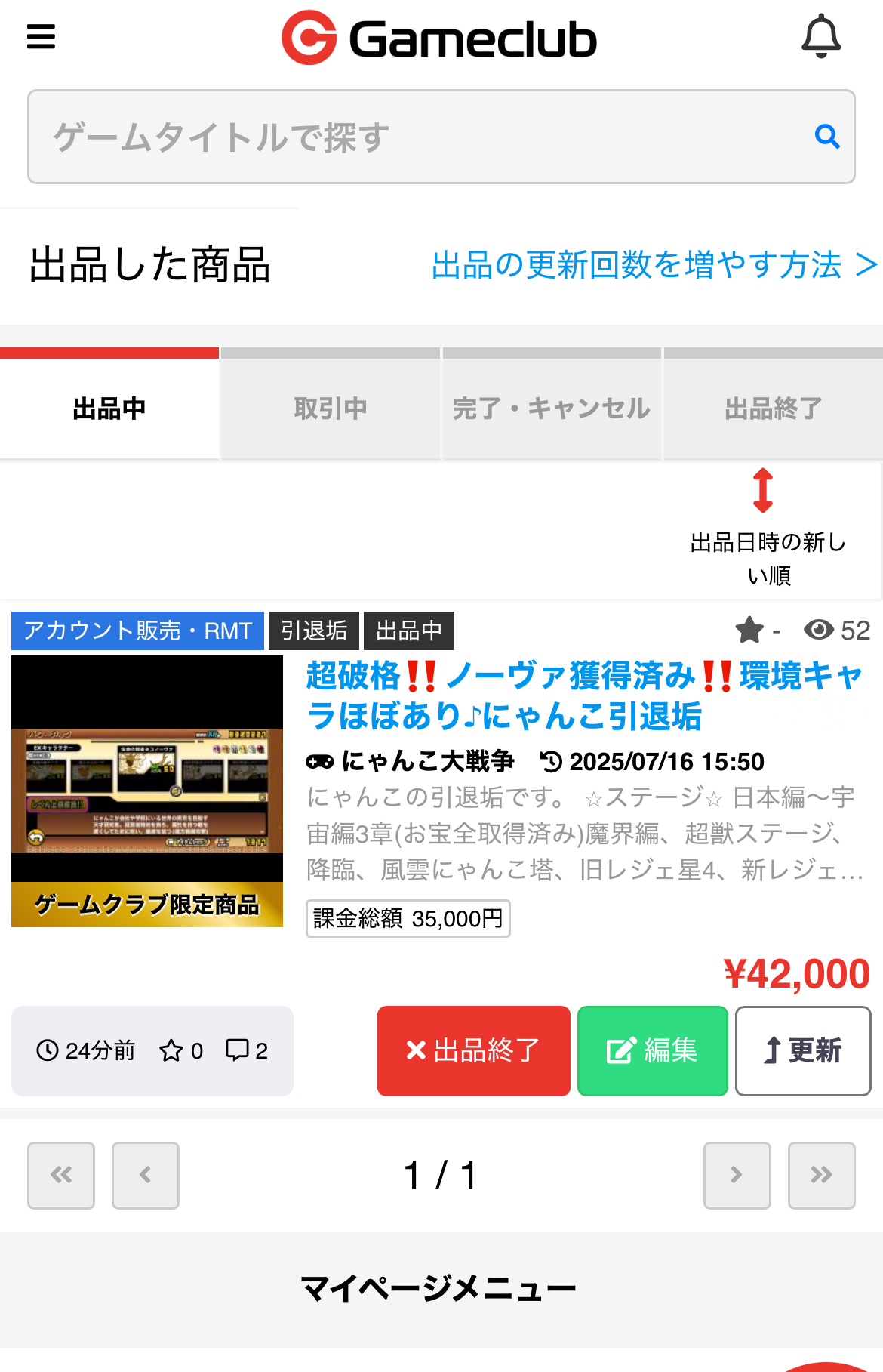The width and height of the screenshot is (883, 1372).
Task: Switch to the 出品終了 tab
Action: click(x=773, y=409)
